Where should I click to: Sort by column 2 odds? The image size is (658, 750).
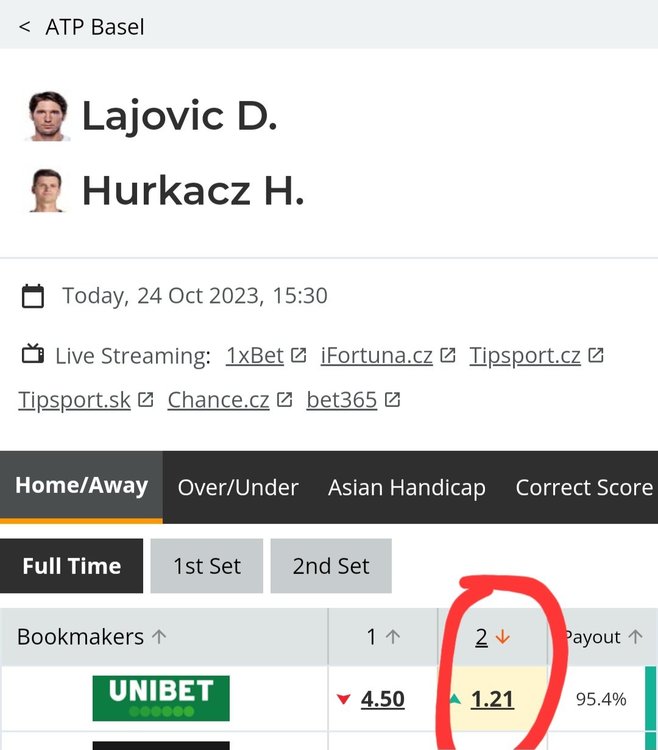point(492,637)
